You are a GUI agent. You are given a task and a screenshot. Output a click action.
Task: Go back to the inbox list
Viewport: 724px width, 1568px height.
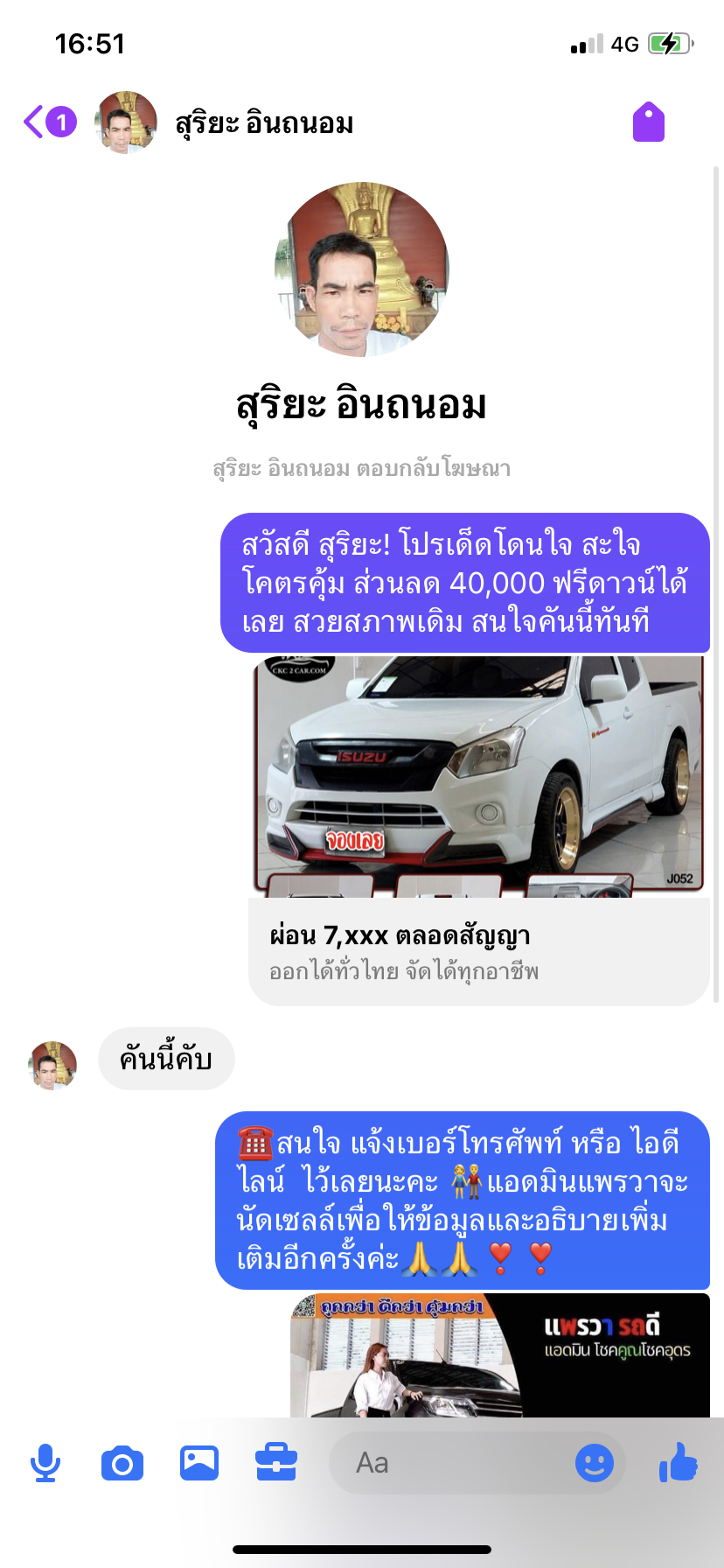pyautogui.click(x=49, y=122)
